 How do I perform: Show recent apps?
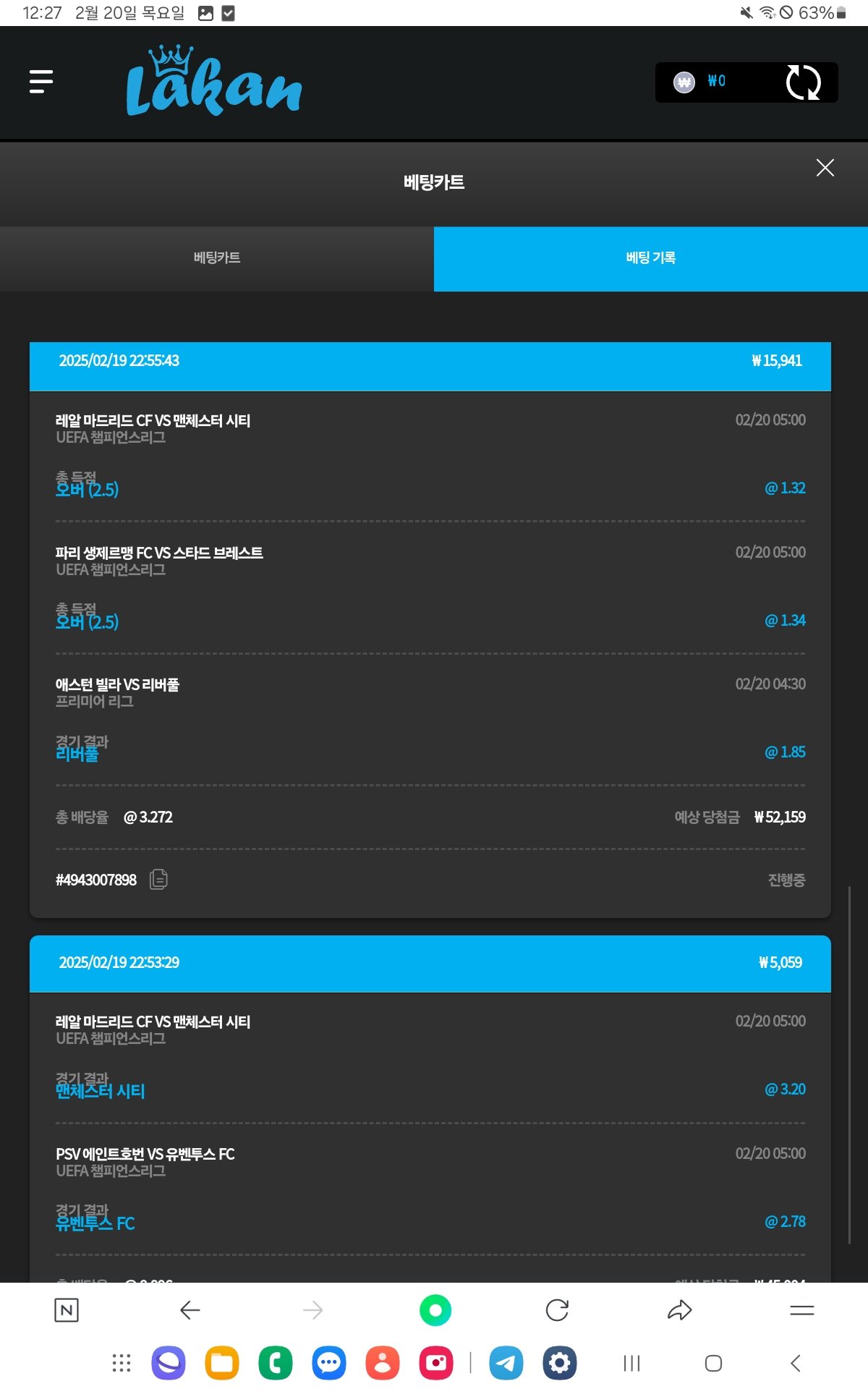click(x=631, y=1364)
